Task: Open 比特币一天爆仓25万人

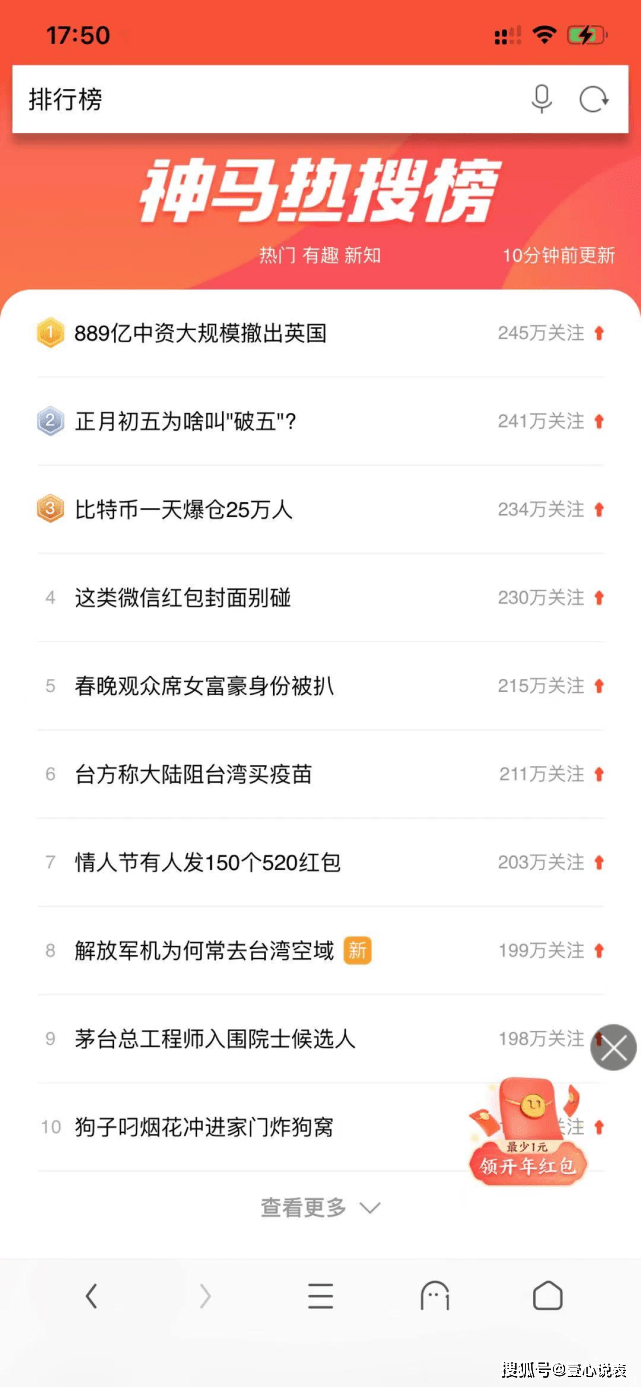Action: 184,509
